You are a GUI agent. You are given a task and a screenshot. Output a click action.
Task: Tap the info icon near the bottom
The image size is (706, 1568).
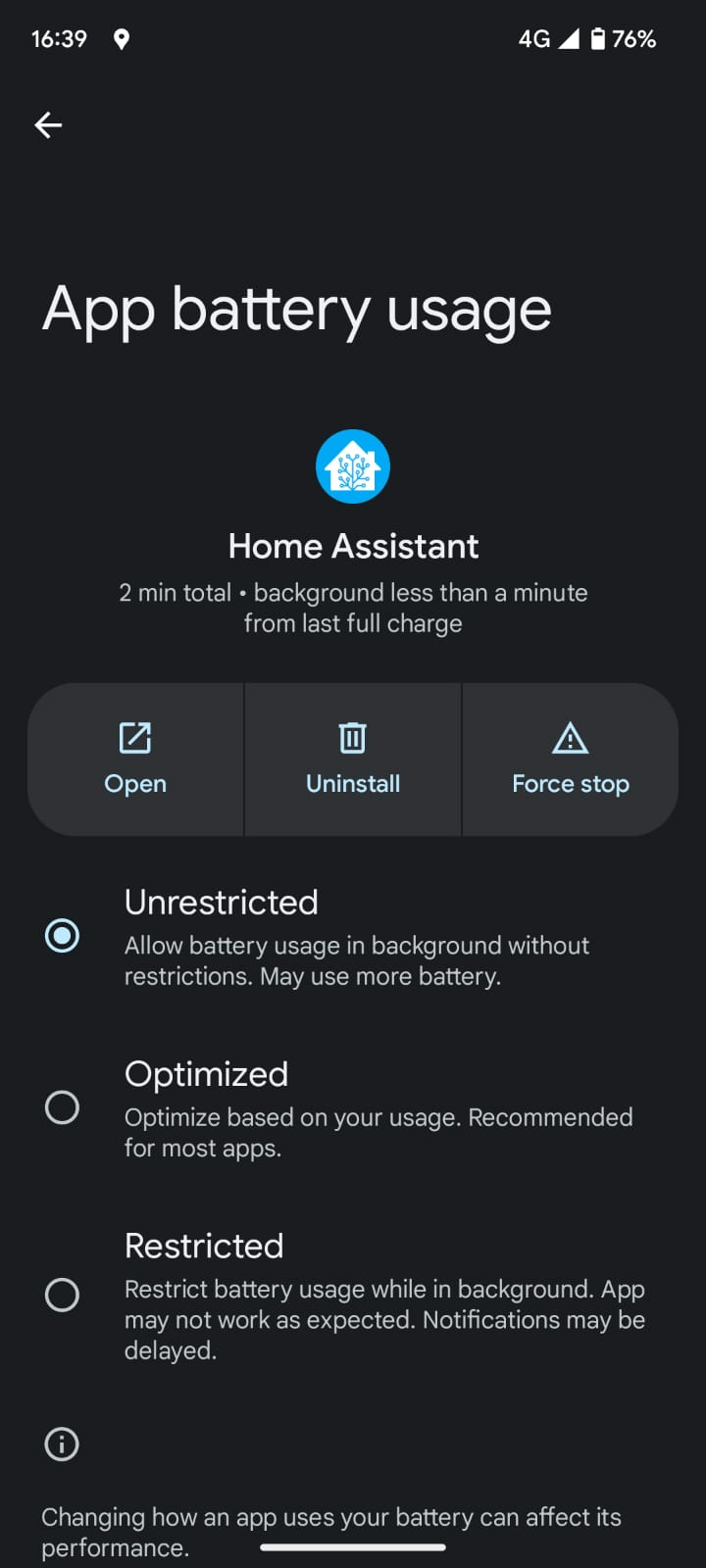pos(62,1444)
